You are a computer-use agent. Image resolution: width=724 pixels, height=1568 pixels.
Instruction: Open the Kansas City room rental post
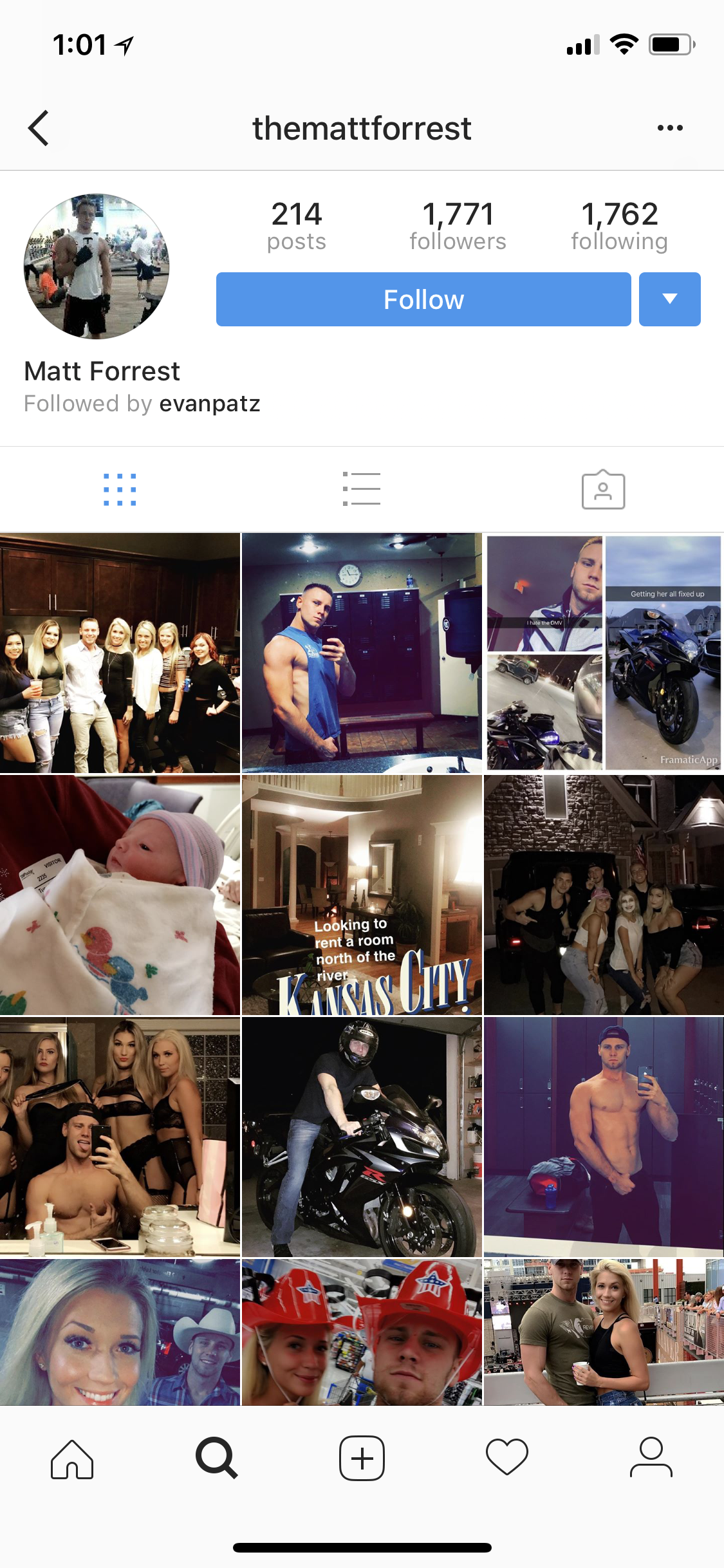pos(362,895)
